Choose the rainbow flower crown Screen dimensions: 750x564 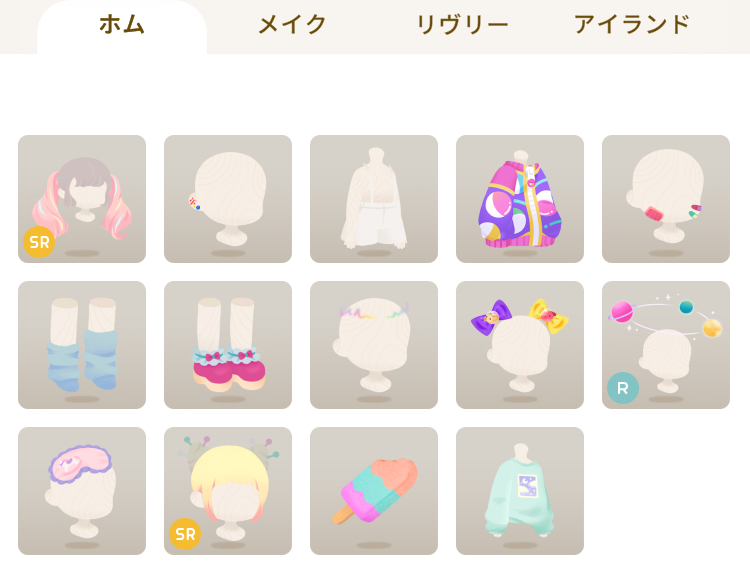pyautogui.click(x=374, y=345)
